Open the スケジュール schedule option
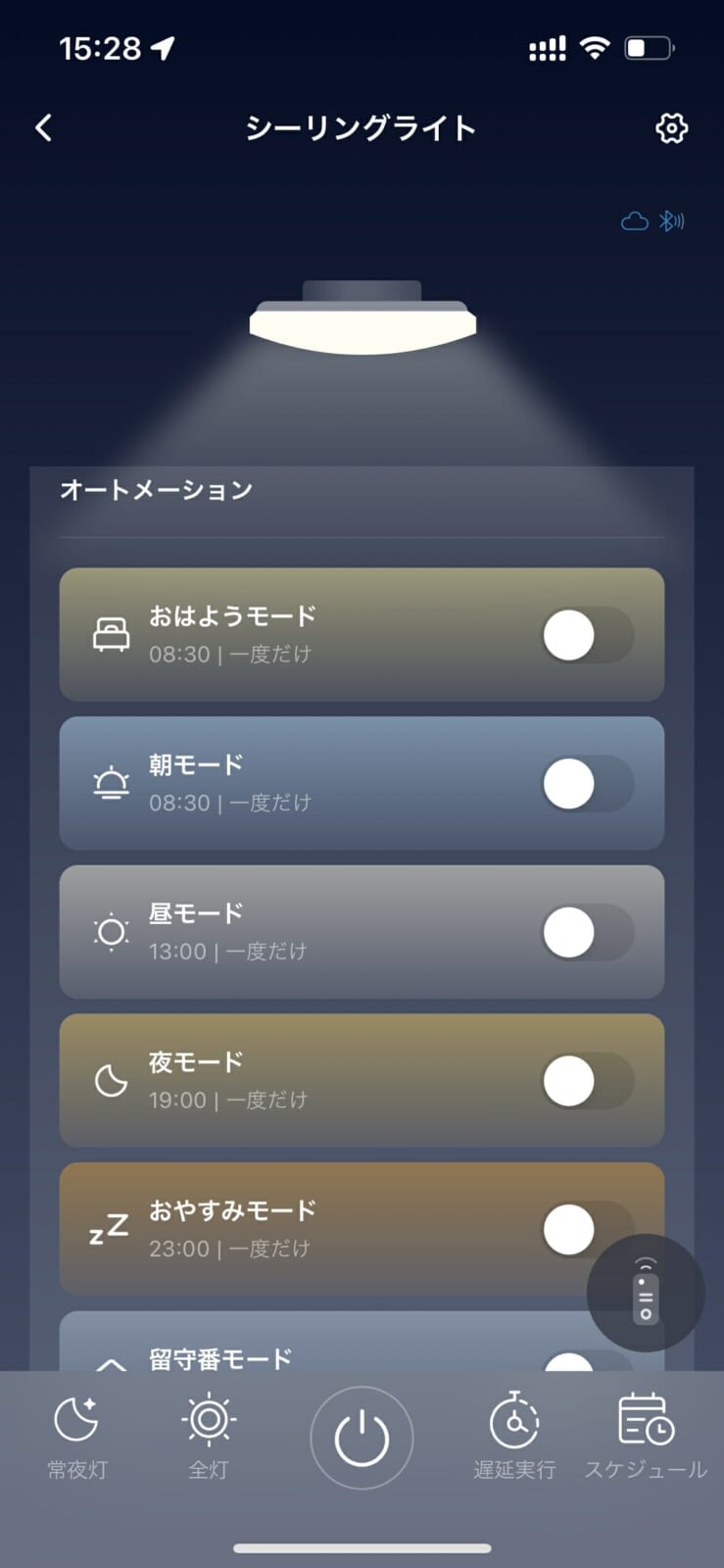724x1568 pixels. click(x=645, y=1437)
